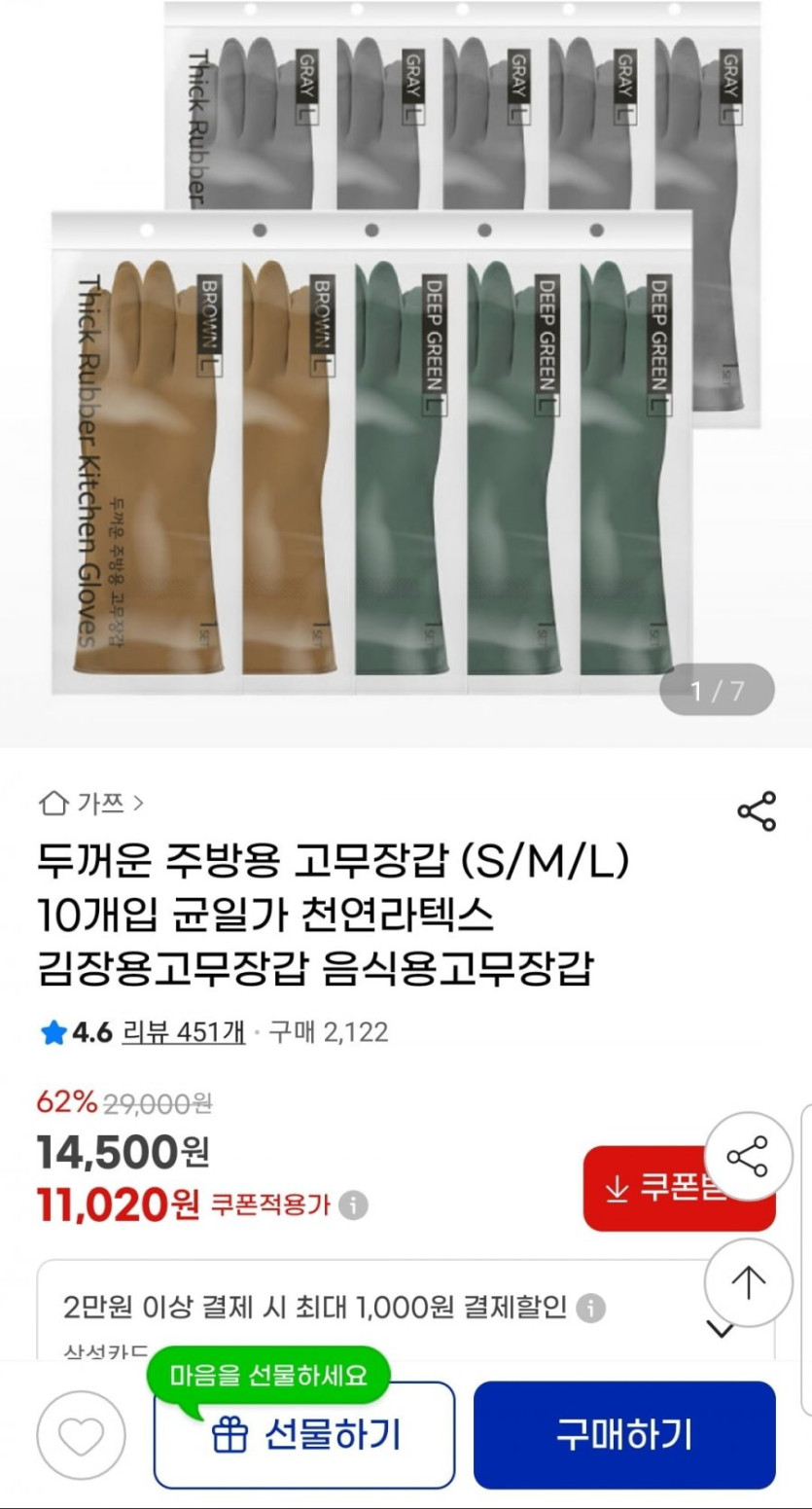The width and height of the screenshot is (812, 1509).
Task: Add this product to wishlist with heart
Action: pos(81,1435)
